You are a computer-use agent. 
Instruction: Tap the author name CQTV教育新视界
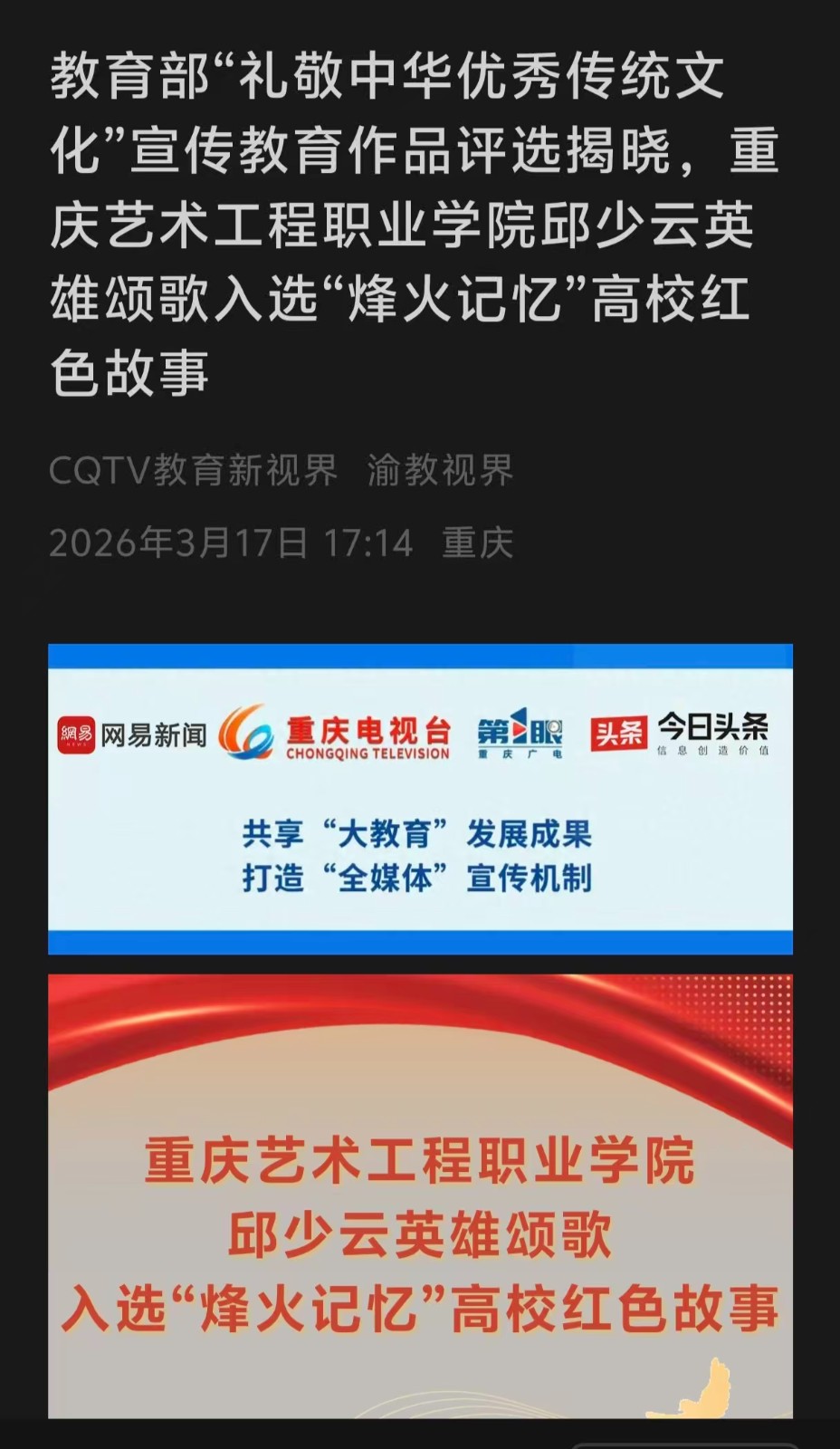[193, 470]
